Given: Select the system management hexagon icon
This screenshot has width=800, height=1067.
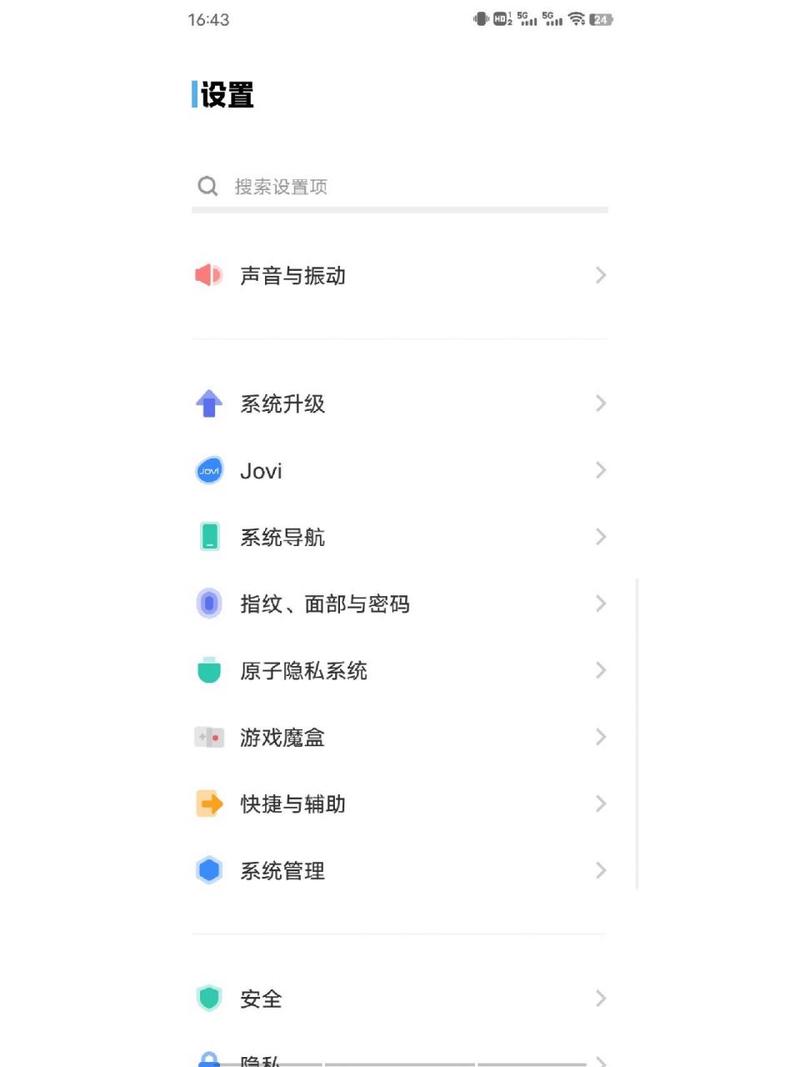Looking at the screenshot, I should pyautogui.click(x=209, y=870).
